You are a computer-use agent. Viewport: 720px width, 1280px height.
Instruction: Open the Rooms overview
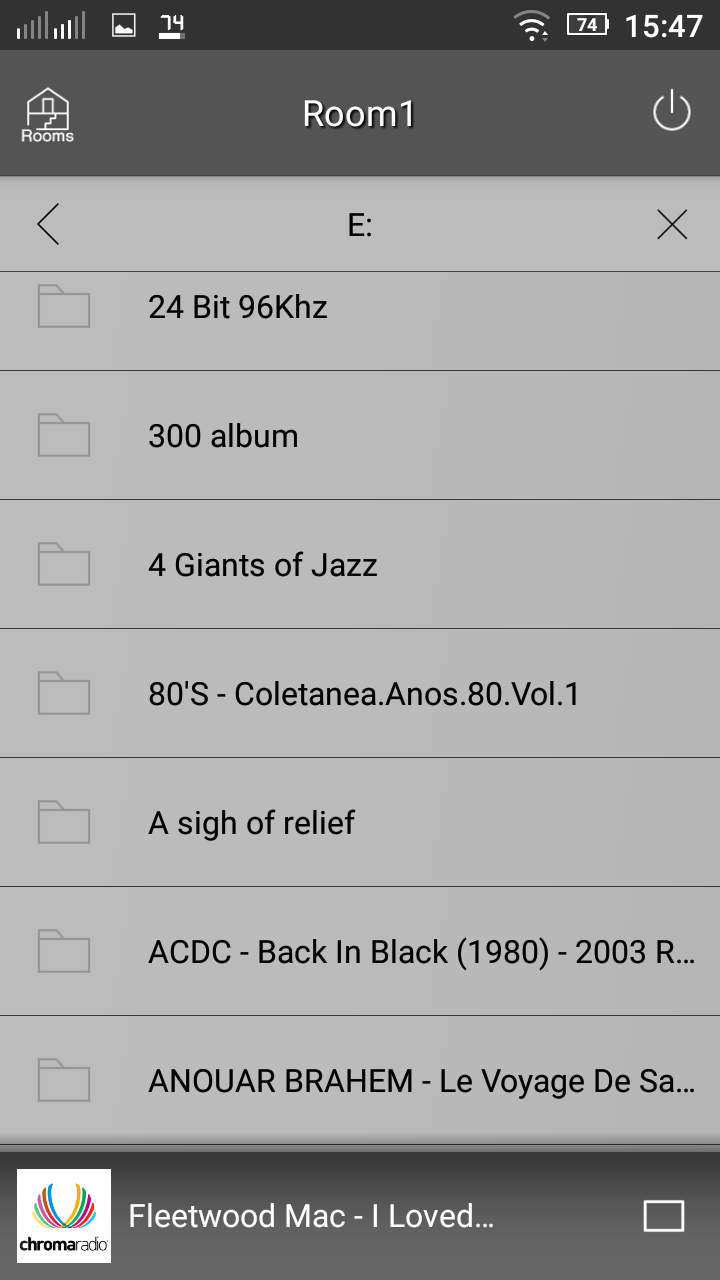click(48, 115)
